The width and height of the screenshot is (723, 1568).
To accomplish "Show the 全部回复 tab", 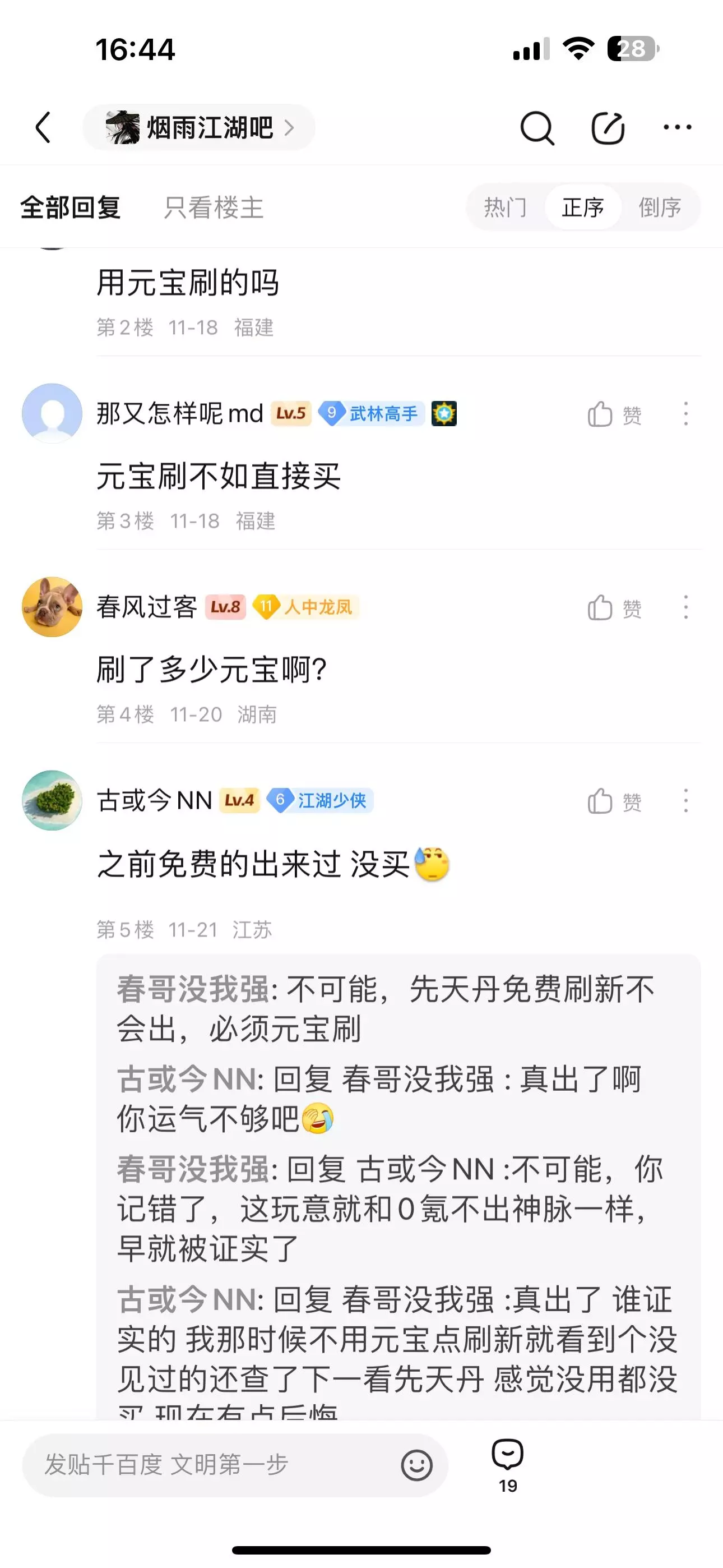I will tap(71, 207).
